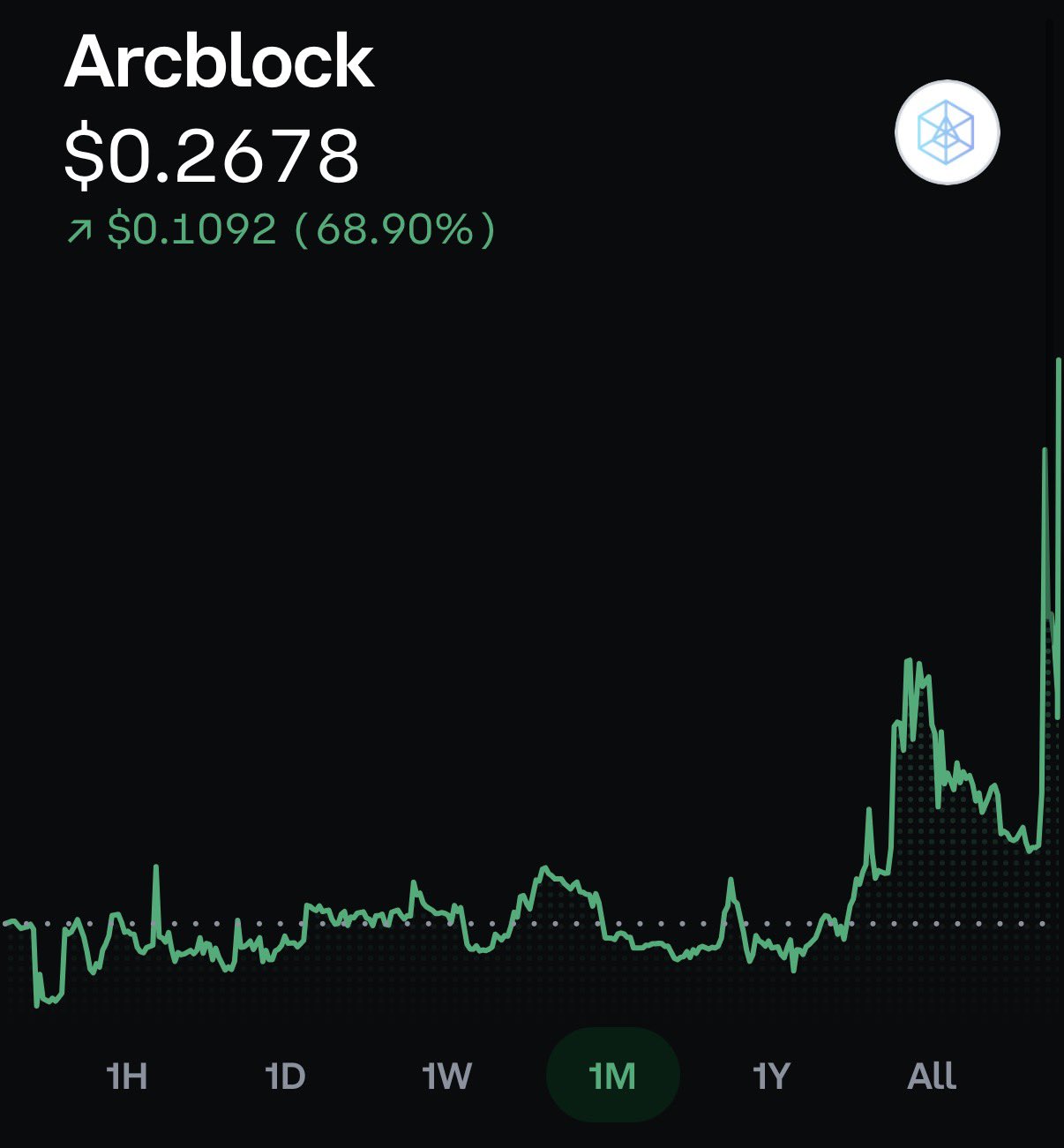
Task: View the All time price history
Action: pos(932,1076)
